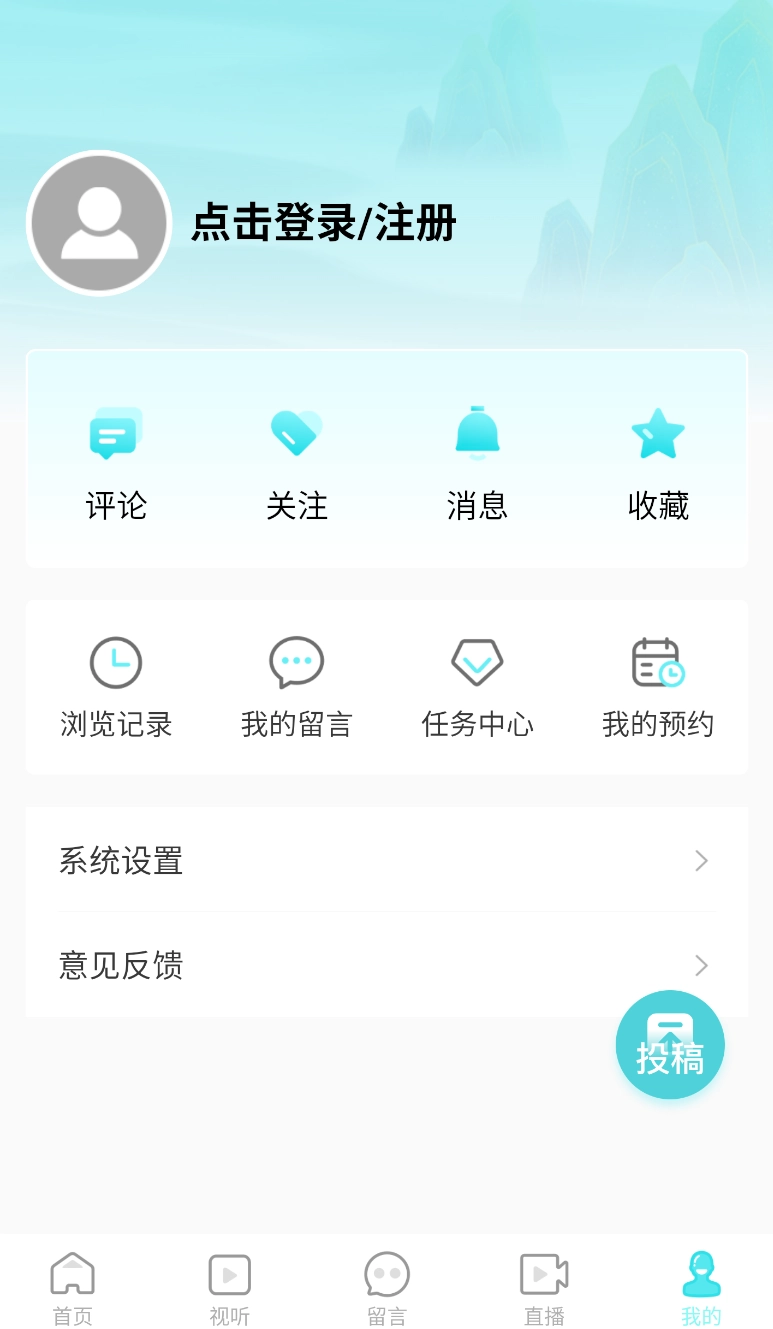Tap 点击登录/注册 to log in

pos(323,223)
